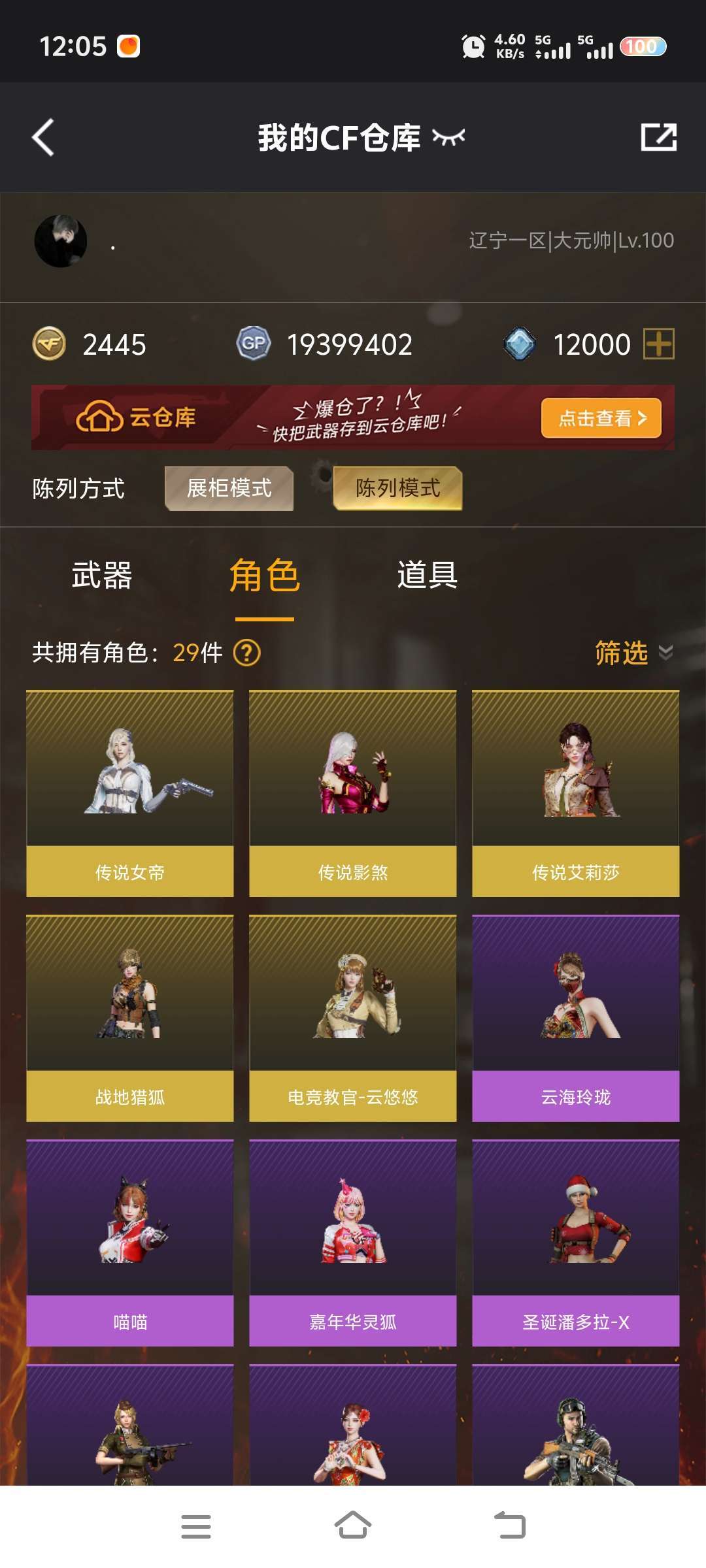This screenshot has width=706, height=1568.
Task: Select the 战地猎狐 character card
Action: 130,1018
